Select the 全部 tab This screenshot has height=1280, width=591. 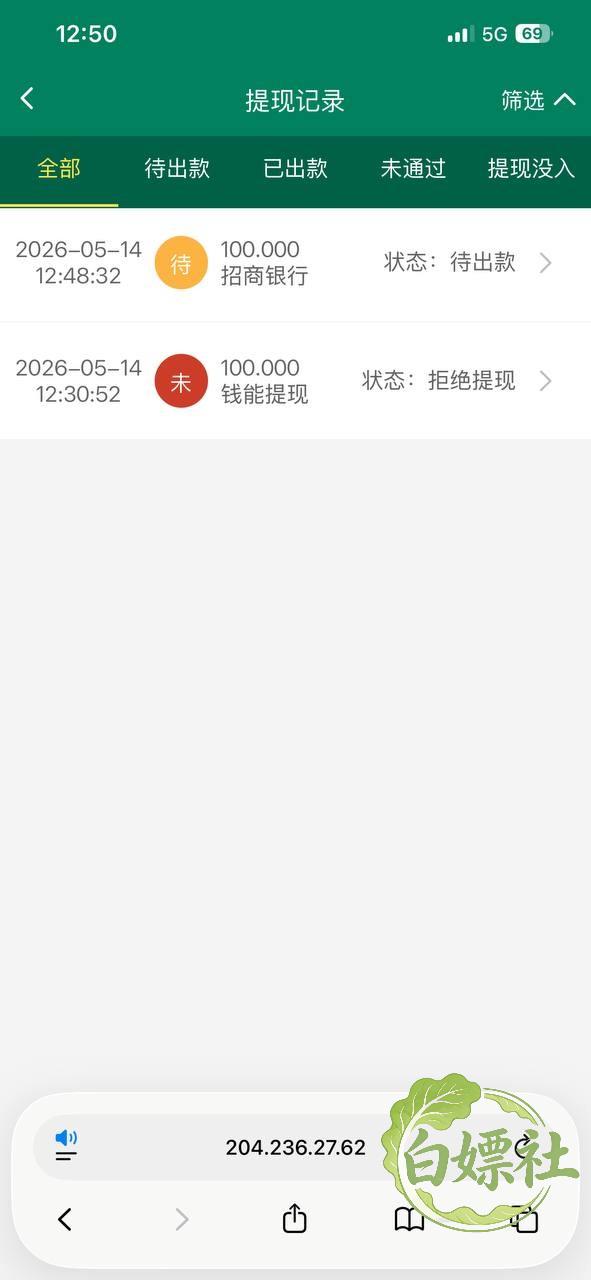click(59, 169)
